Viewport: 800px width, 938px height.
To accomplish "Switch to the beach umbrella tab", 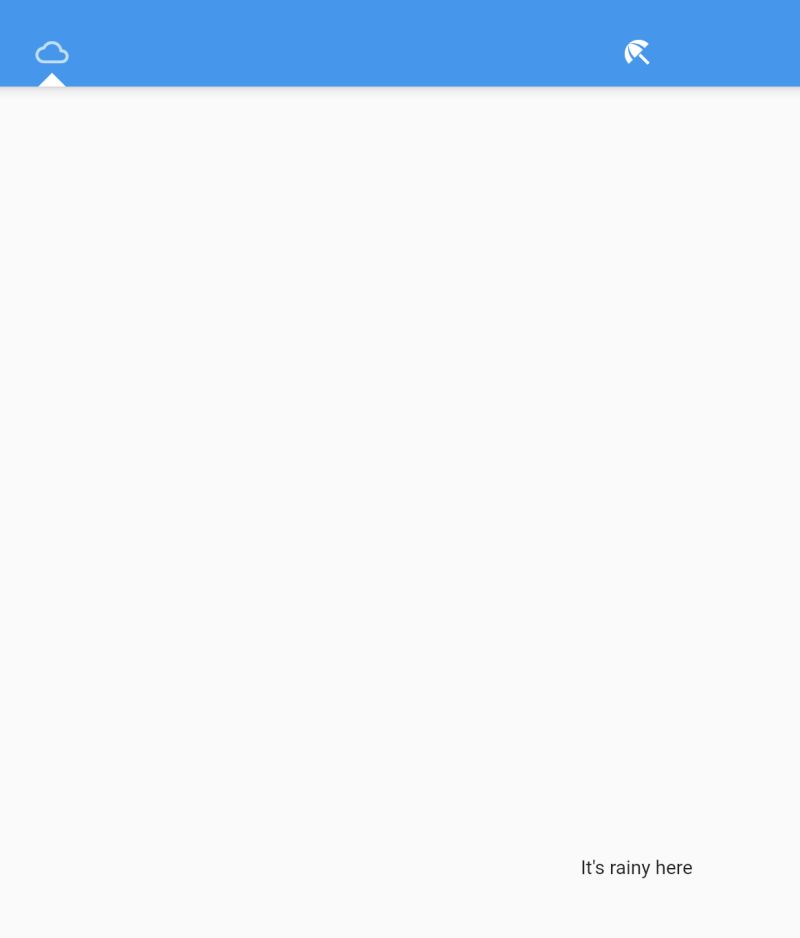I will coord(637,52).
